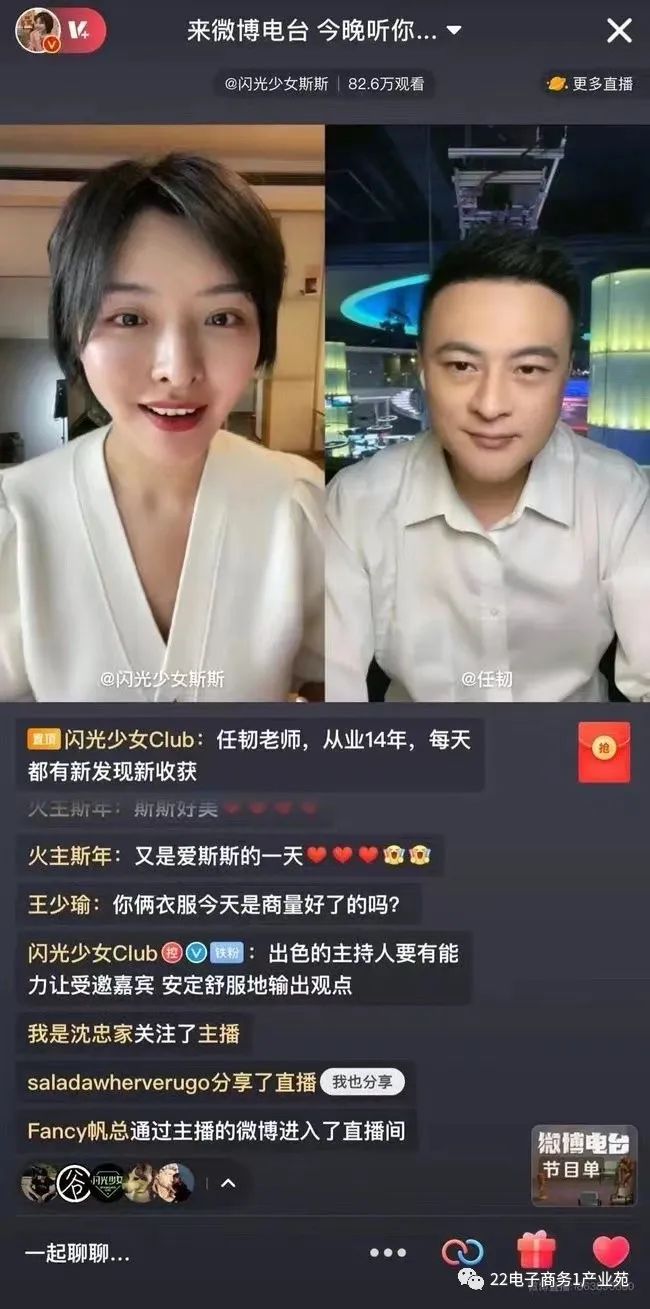
Task: Open the host's profile avatar
Action: point(38,30)
